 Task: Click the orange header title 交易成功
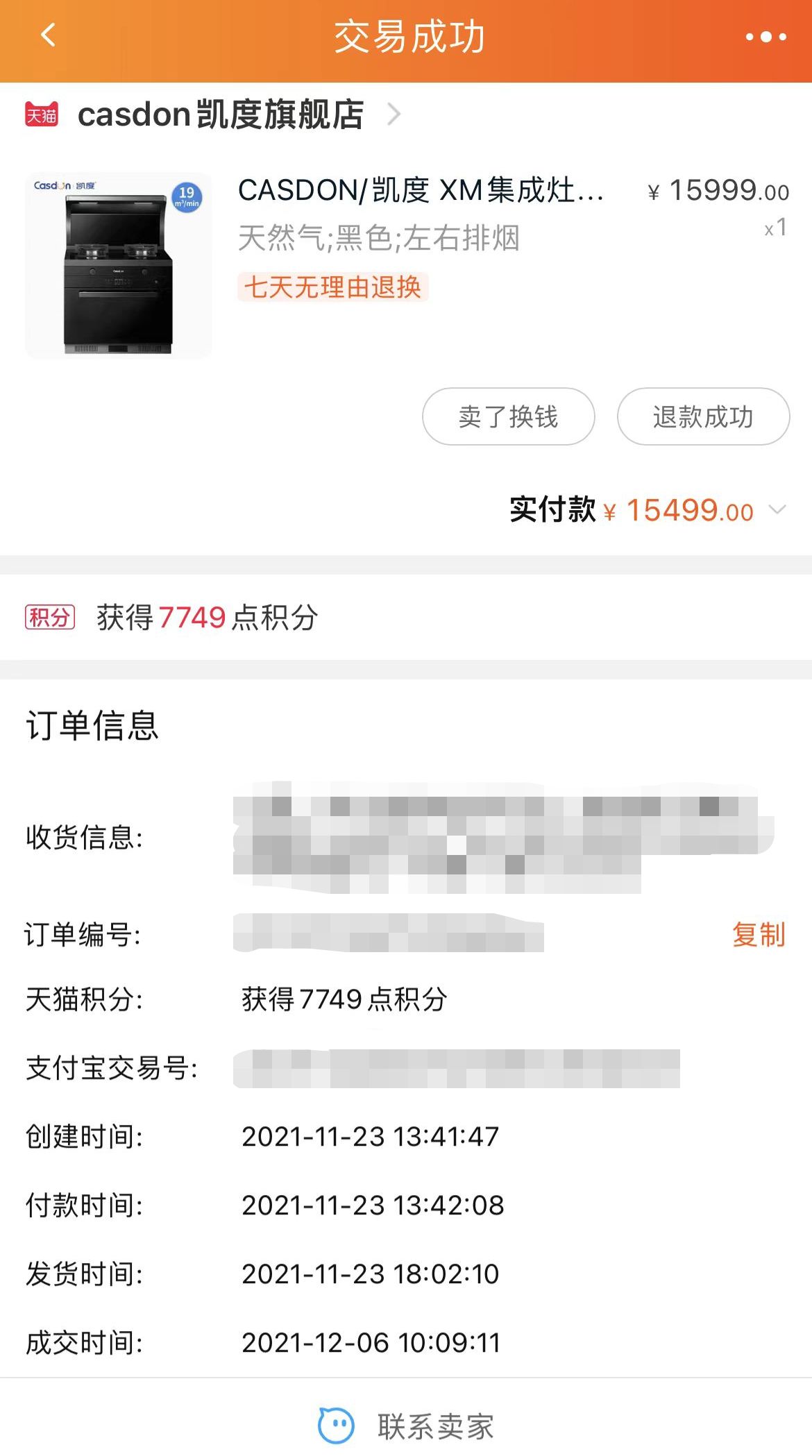click(406, 36)
